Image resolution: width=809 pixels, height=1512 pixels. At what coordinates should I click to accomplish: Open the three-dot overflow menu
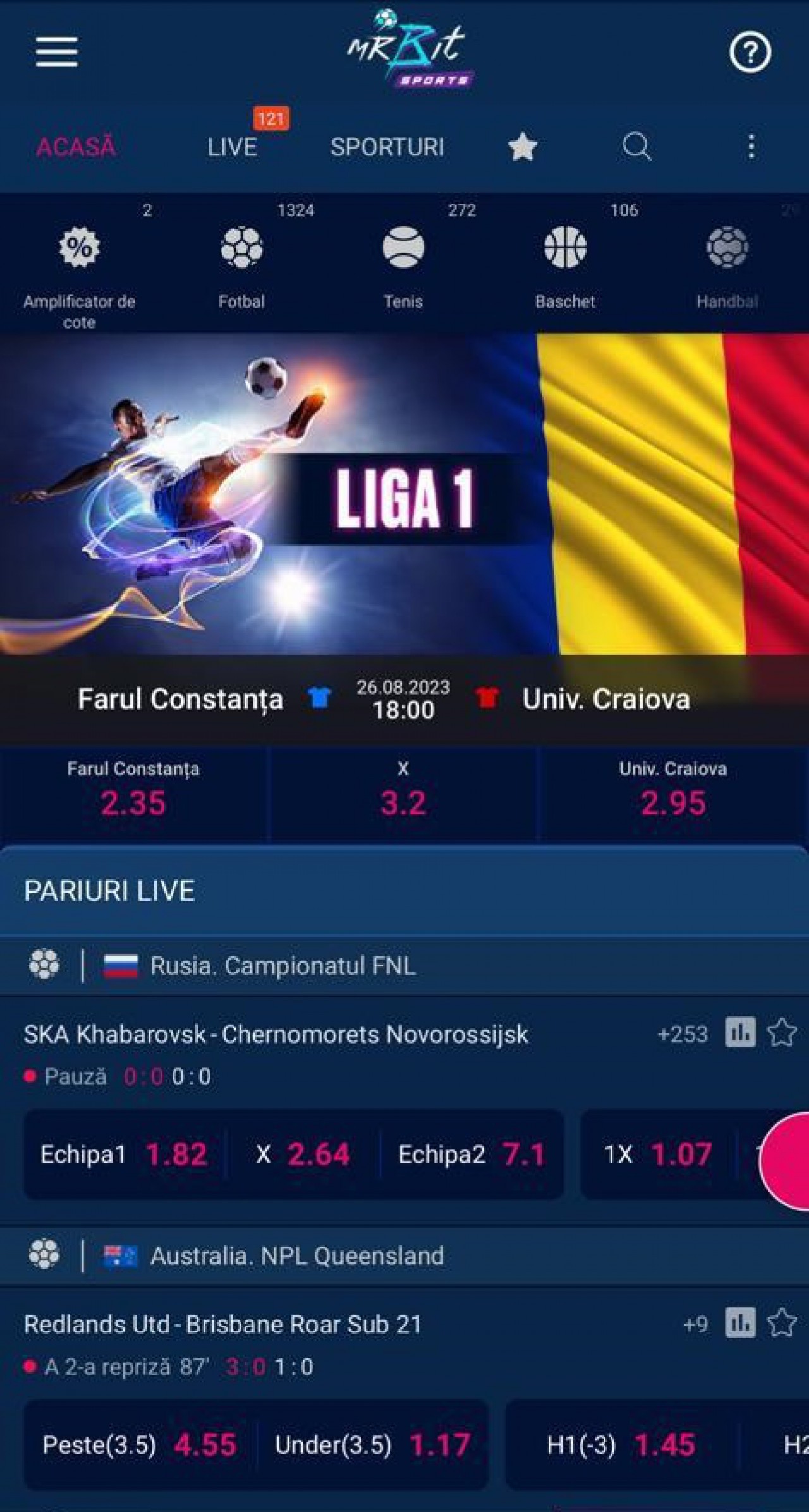[x=751, y=147]
